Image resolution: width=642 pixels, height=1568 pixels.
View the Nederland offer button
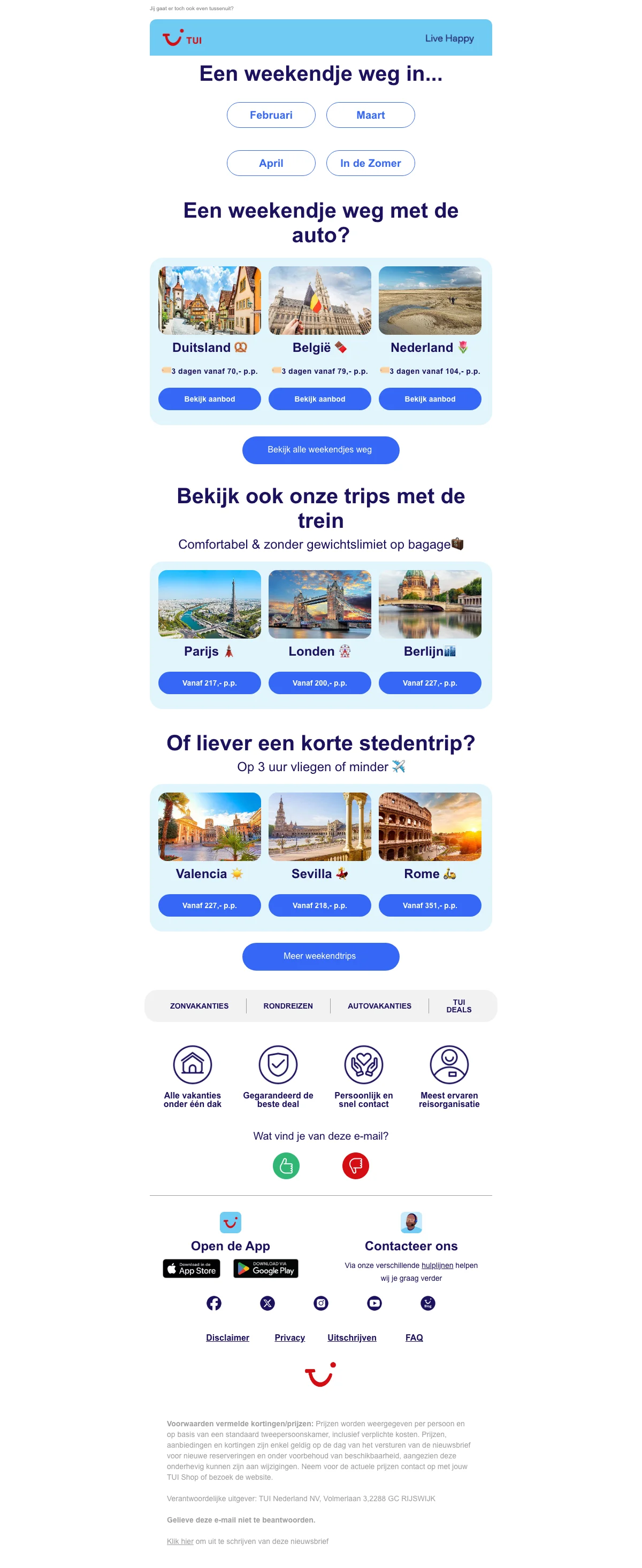430,399
